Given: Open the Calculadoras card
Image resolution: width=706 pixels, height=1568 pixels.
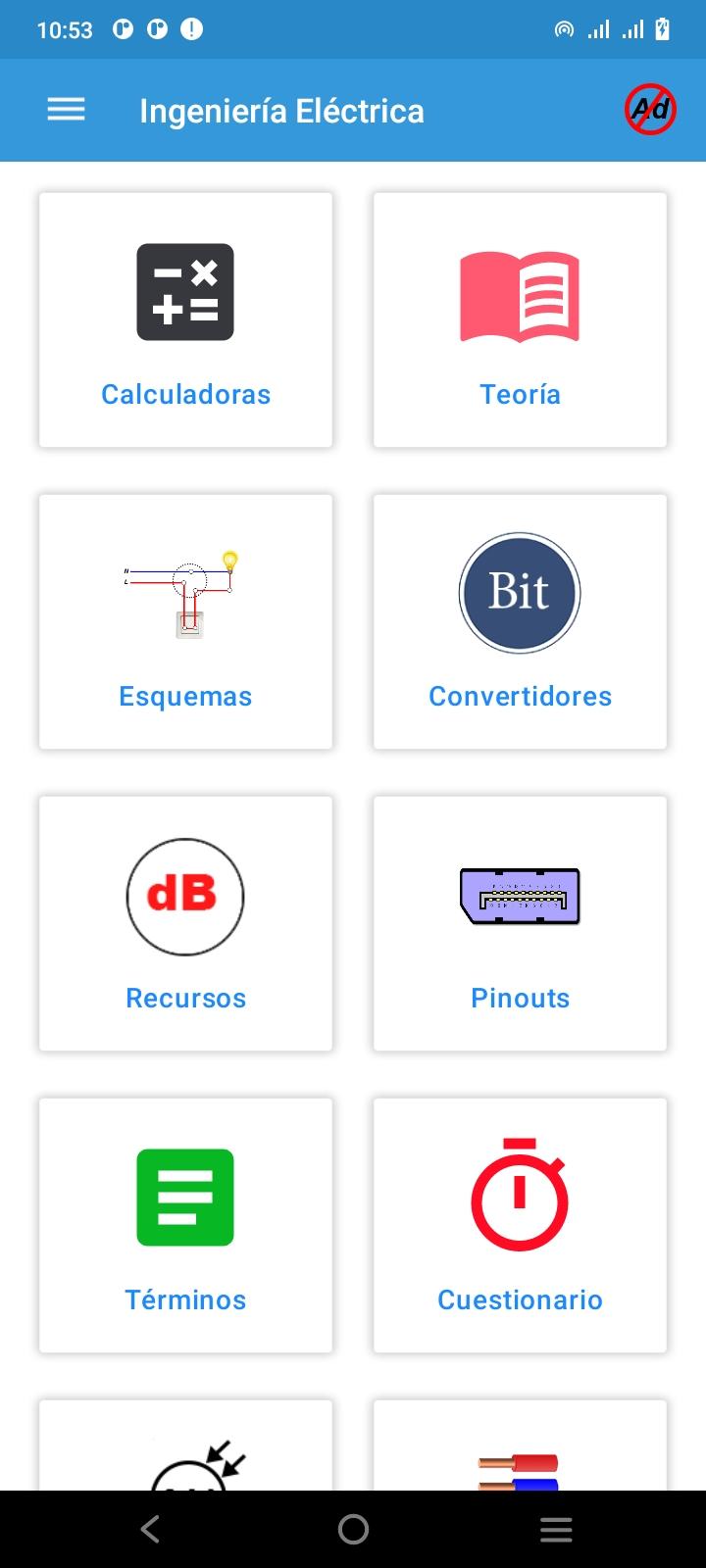Looking at the screenshot, I should [x=185, y=320].
